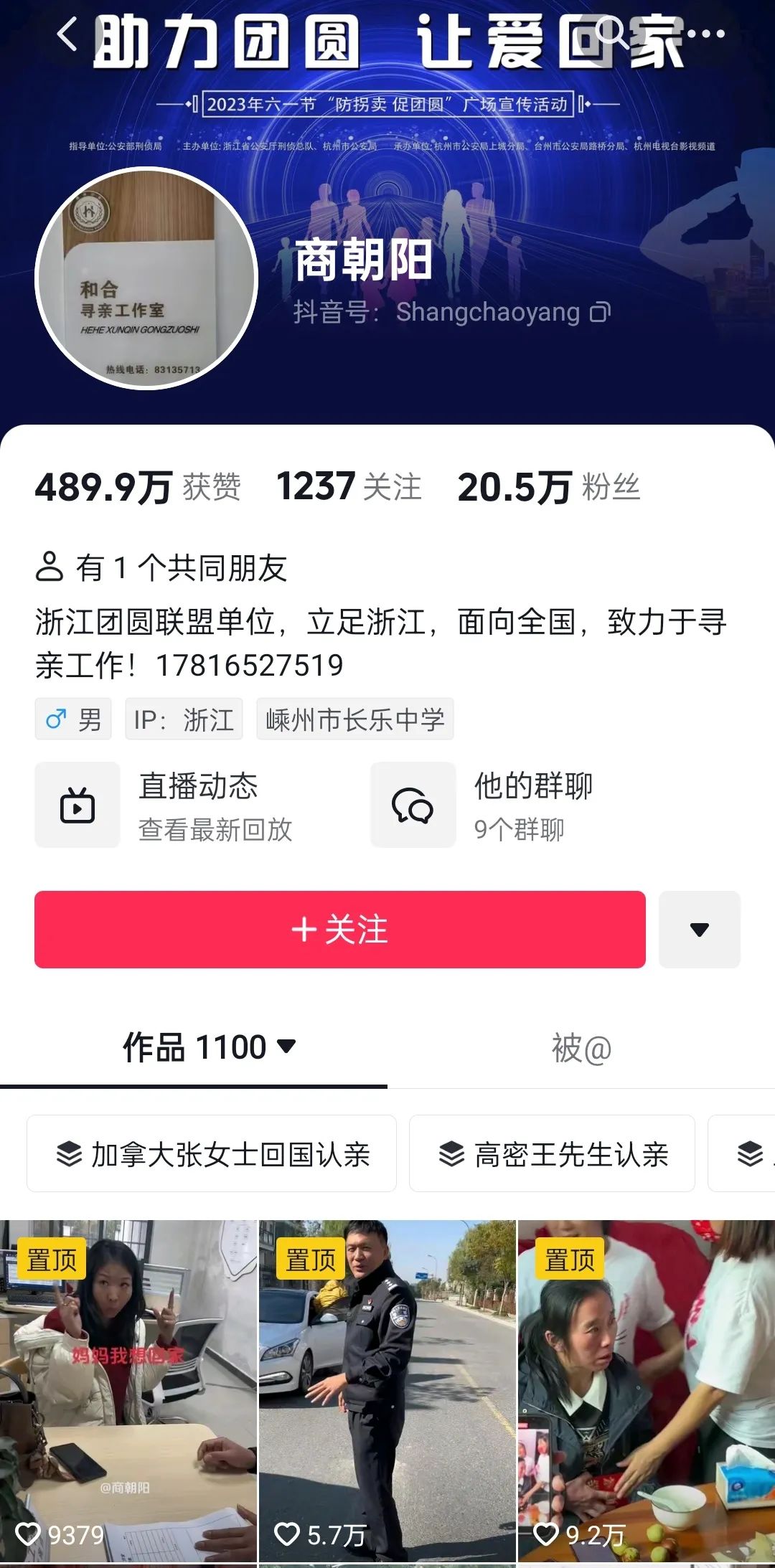Image resolution: width=775 pixels, height=1568 pixels.
Task: Go back using the top-left arrow
Action: (x=67, y=34)
